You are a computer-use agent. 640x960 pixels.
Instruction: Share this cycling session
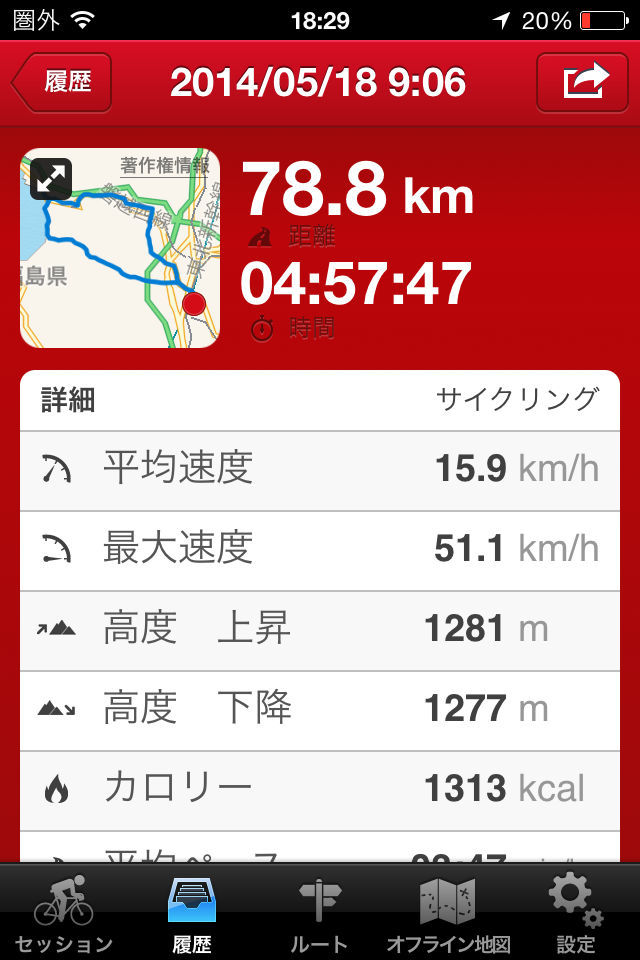tap(586, 82)
